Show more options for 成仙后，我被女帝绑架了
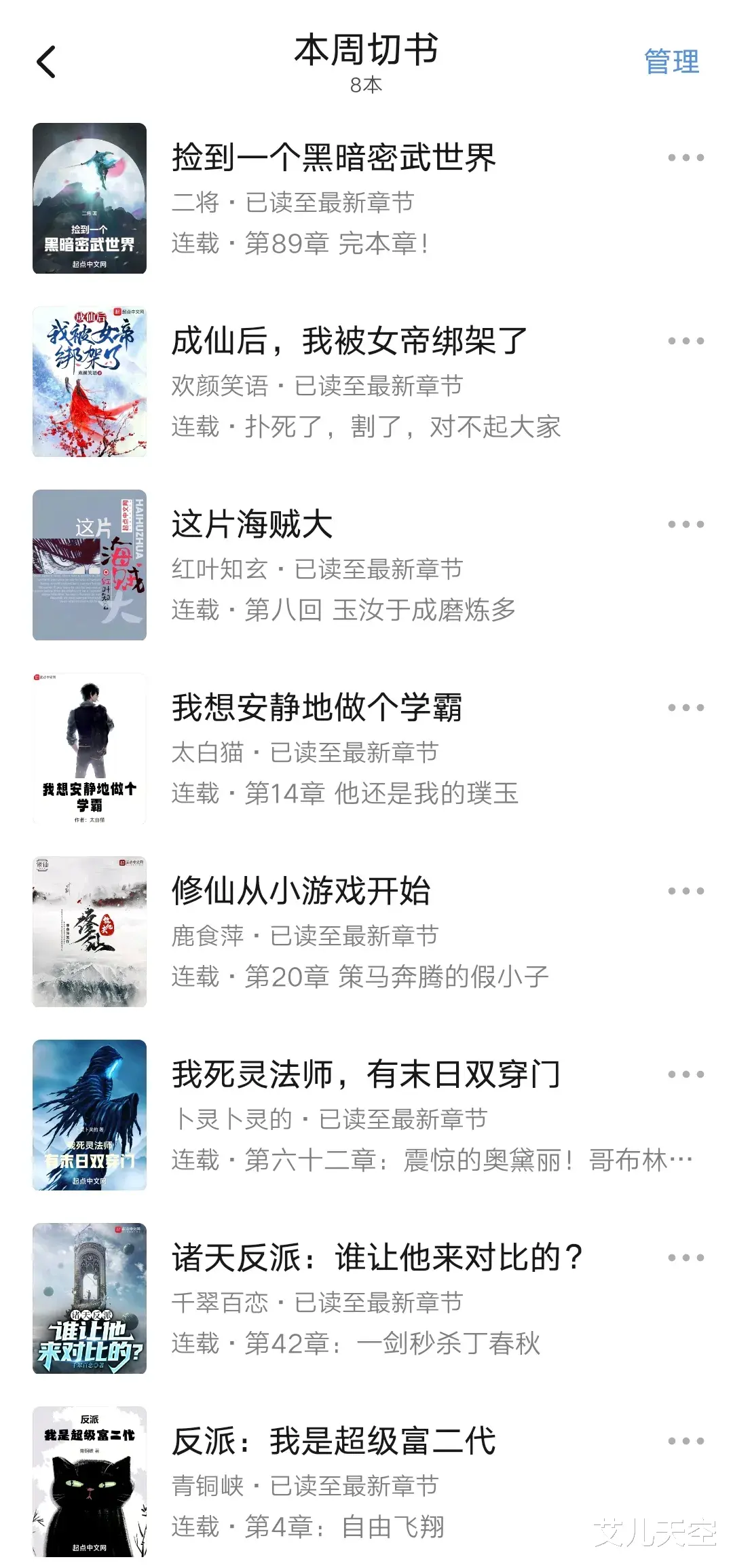This screenshot has width=733, height=1568. click(685, 342)
